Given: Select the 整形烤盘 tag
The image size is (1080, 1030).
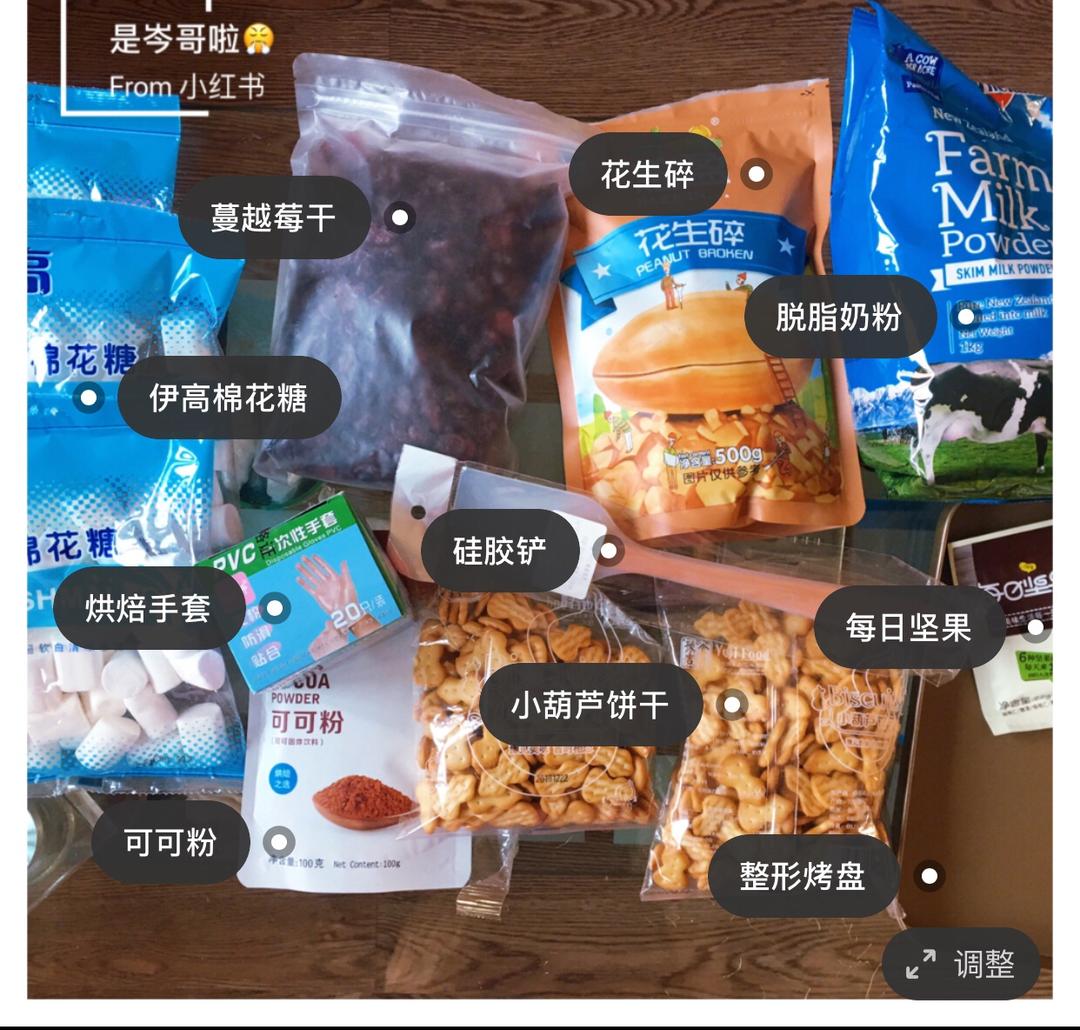Looking at the screenshot, I should coord(802,877).
